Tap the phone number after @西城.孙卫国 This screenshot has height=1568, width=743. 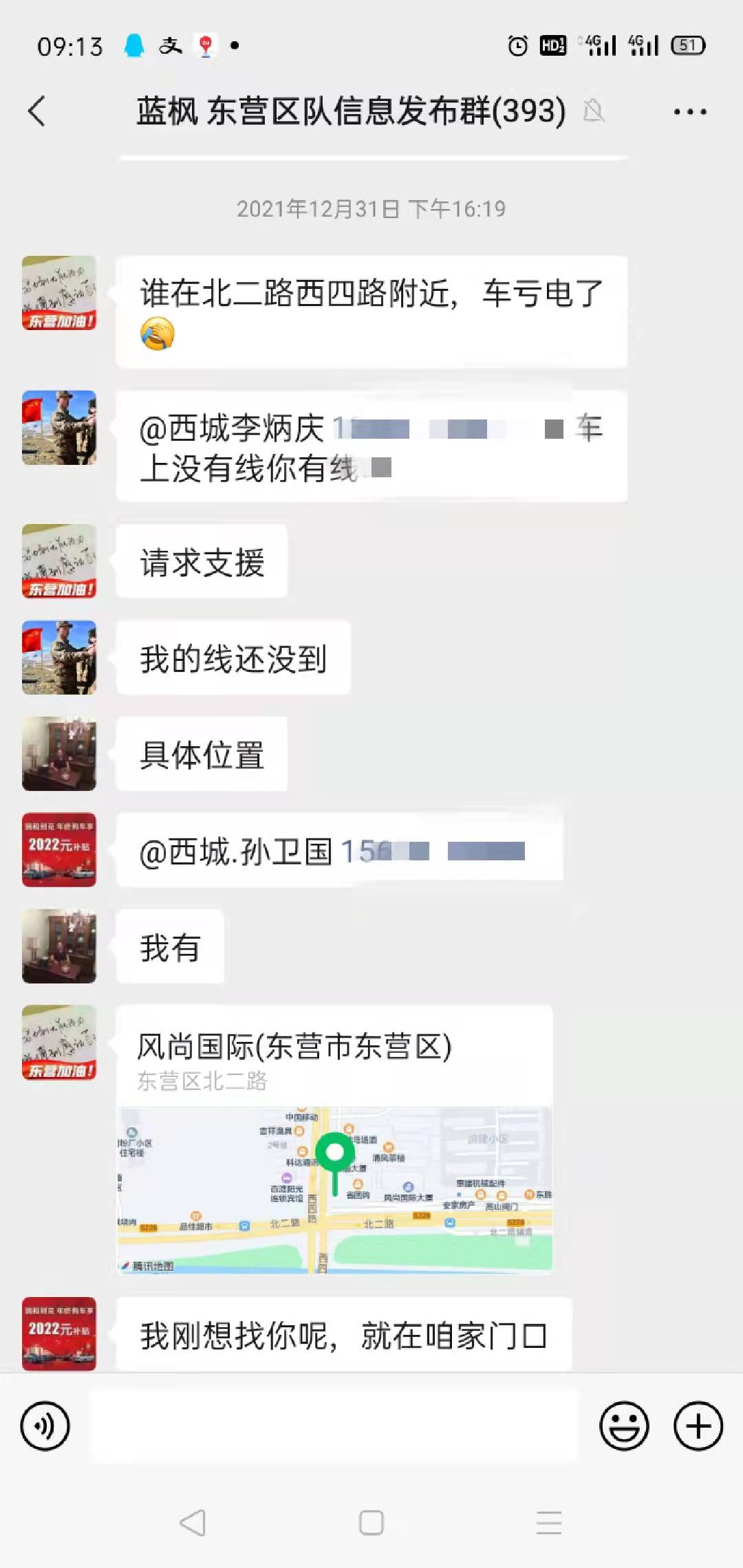click(x=433, y=851)
